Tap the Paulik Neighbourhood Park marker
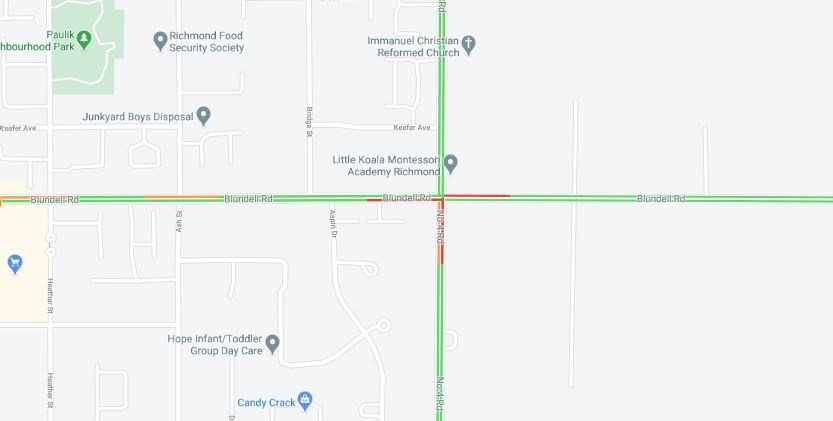Image resolution: width=833 pixels, height=421 pixels. tap(85, 39)
